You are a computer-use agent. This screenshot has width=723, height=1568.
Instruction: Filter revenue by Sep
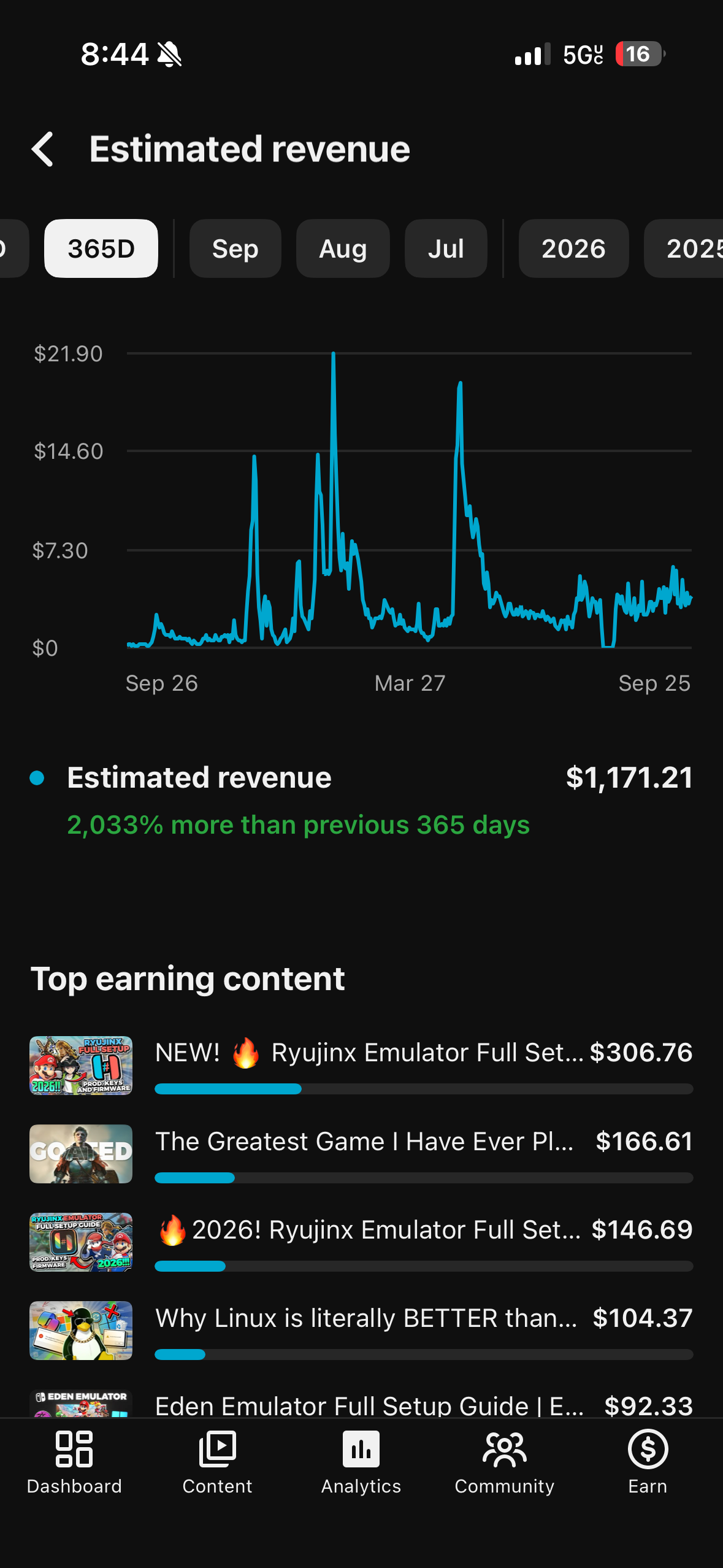click(235, 248)
